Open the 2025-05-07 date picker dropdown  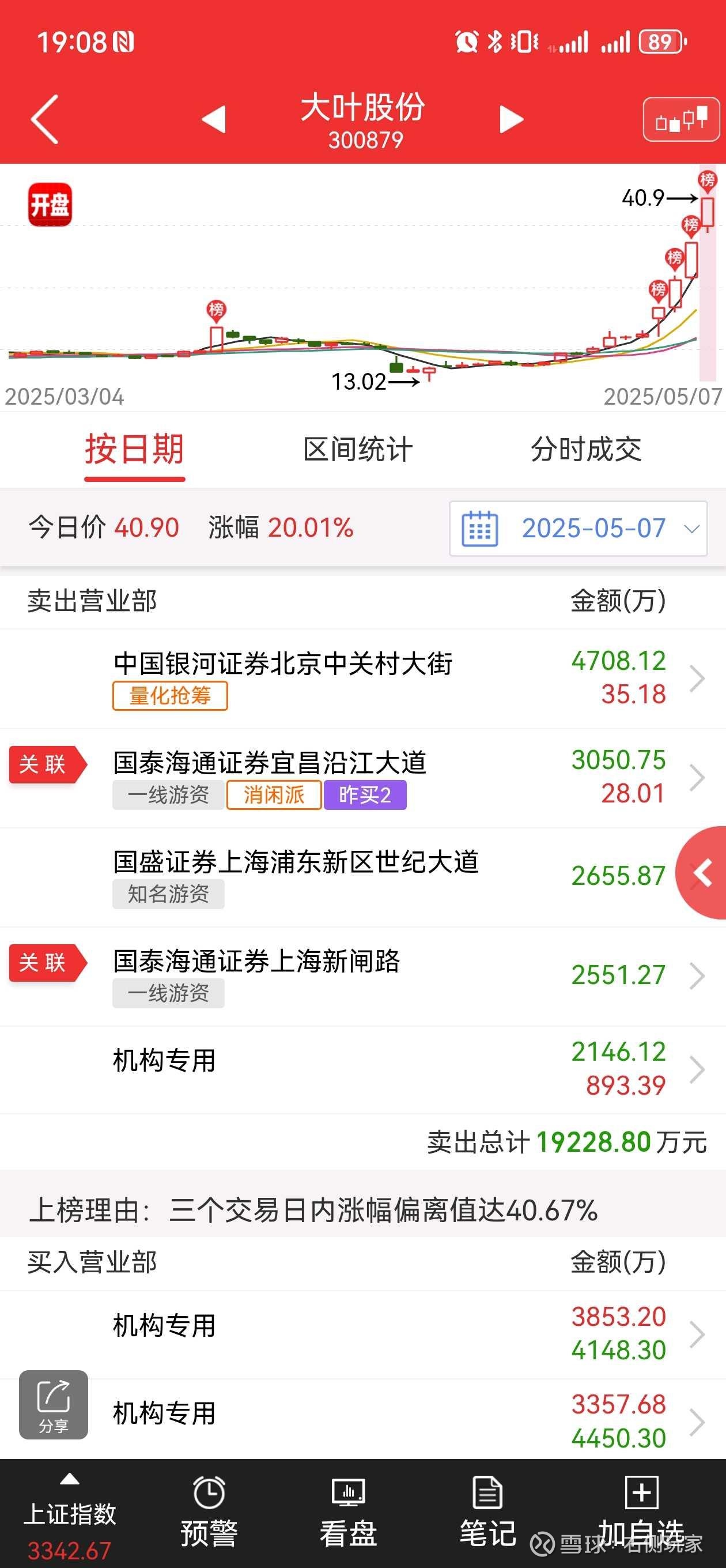pyautogui.click(x=577, y=529)
